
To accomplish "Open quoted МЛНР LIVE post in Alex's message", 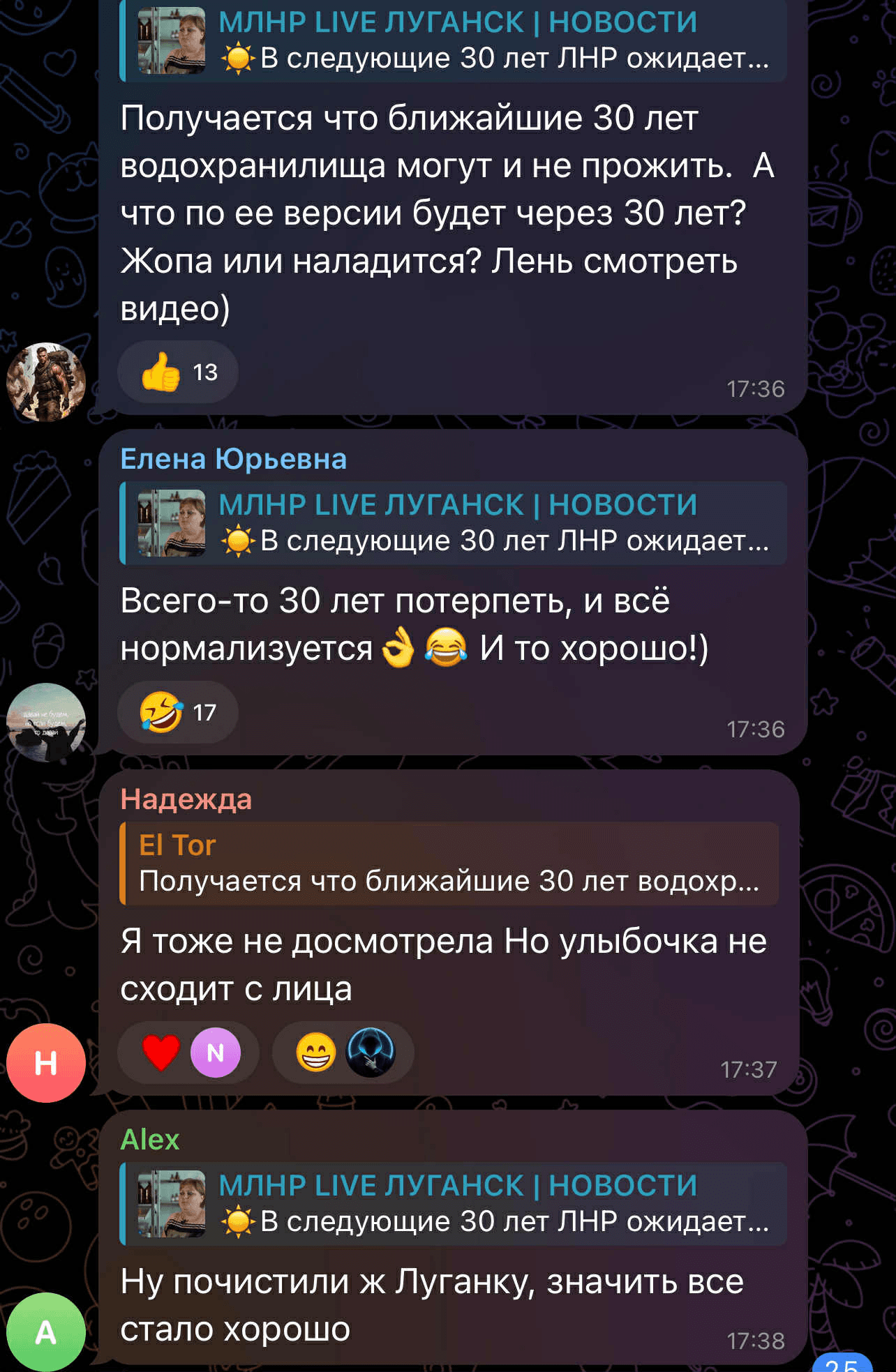I will pos(453,1204).
